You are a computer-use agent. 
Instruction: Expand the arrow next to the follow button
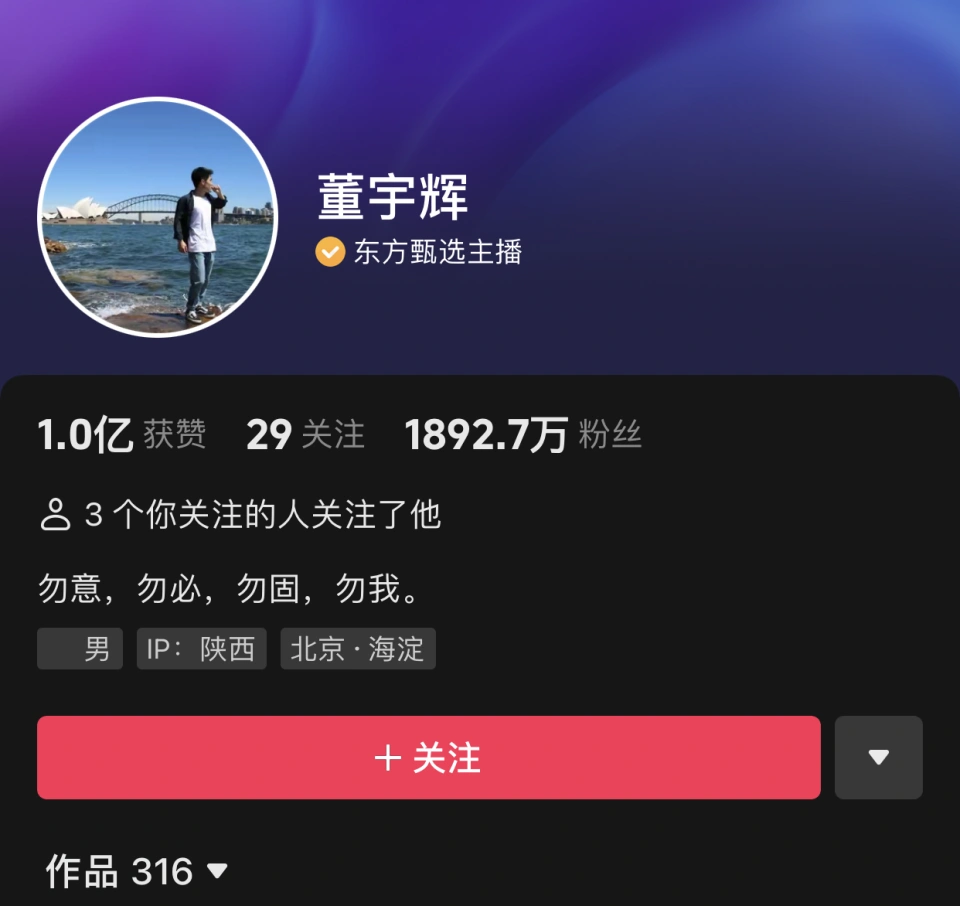[878, 758]
